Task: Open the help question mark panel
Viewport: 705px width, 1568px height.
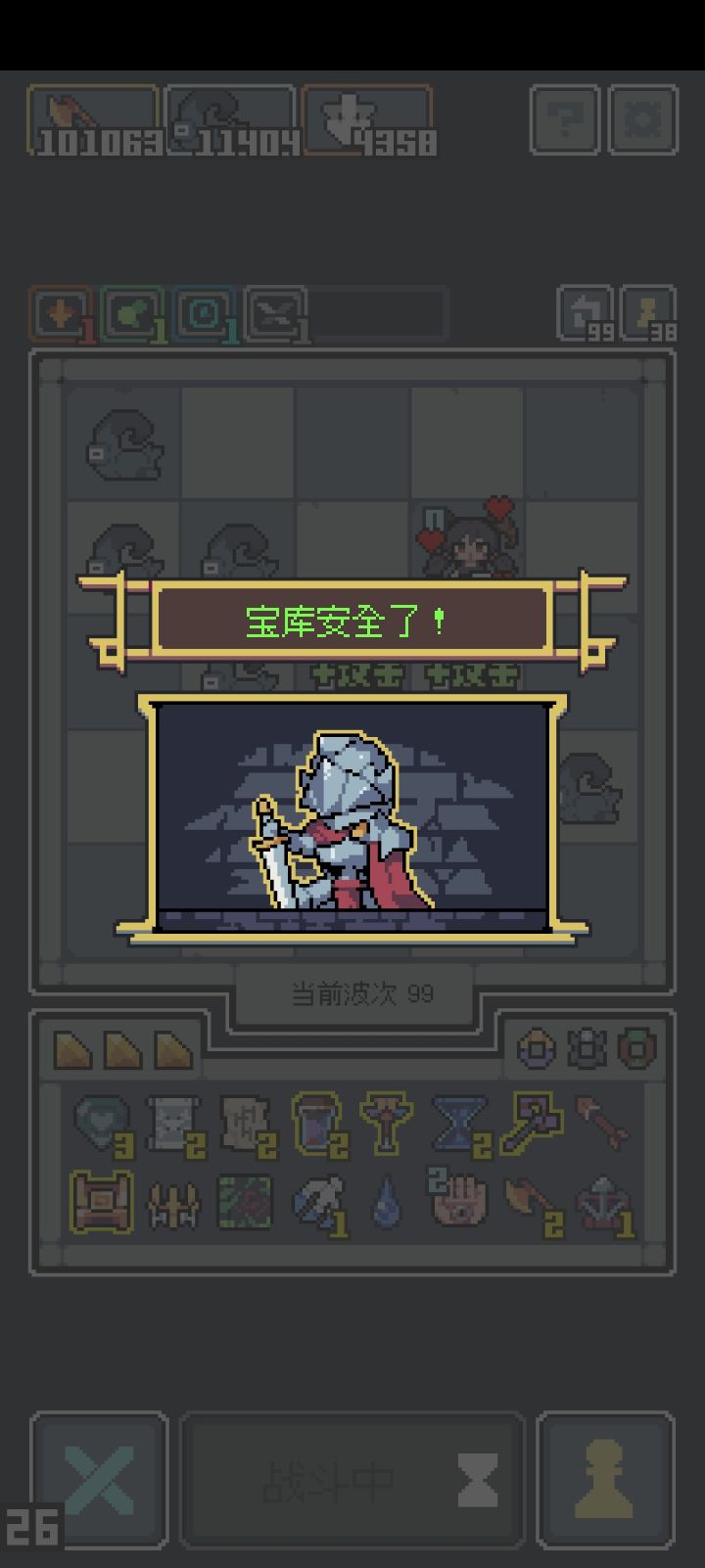Action: pyautogui.click(x=565, y=117)
